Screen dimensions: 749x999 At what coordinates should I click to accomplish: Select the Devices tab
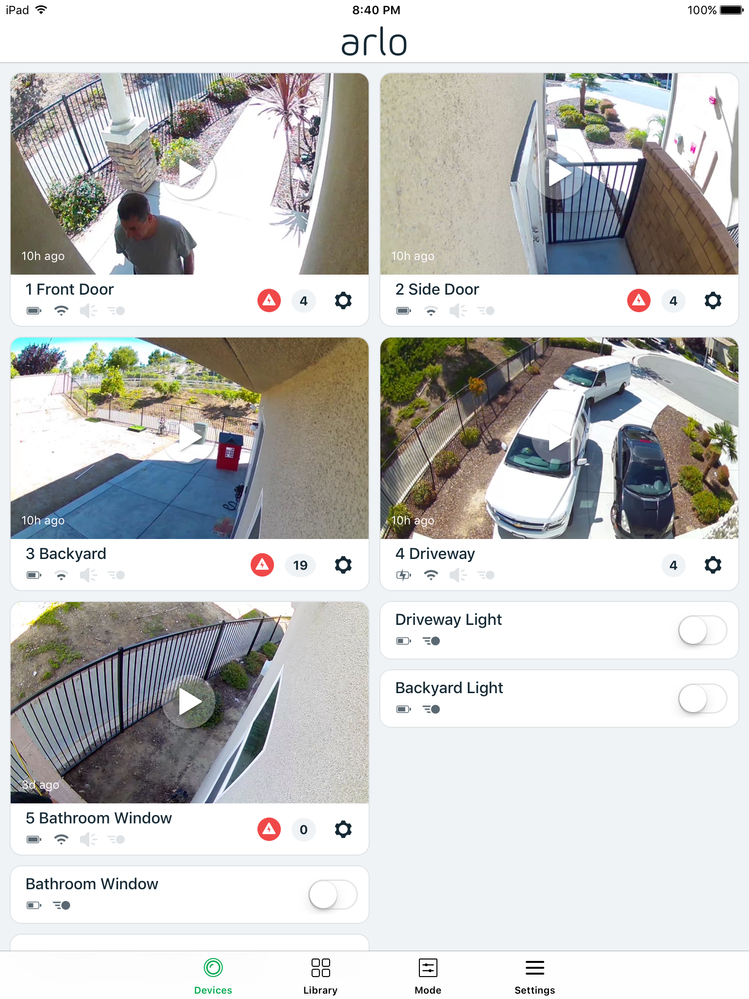click(213, 975)
